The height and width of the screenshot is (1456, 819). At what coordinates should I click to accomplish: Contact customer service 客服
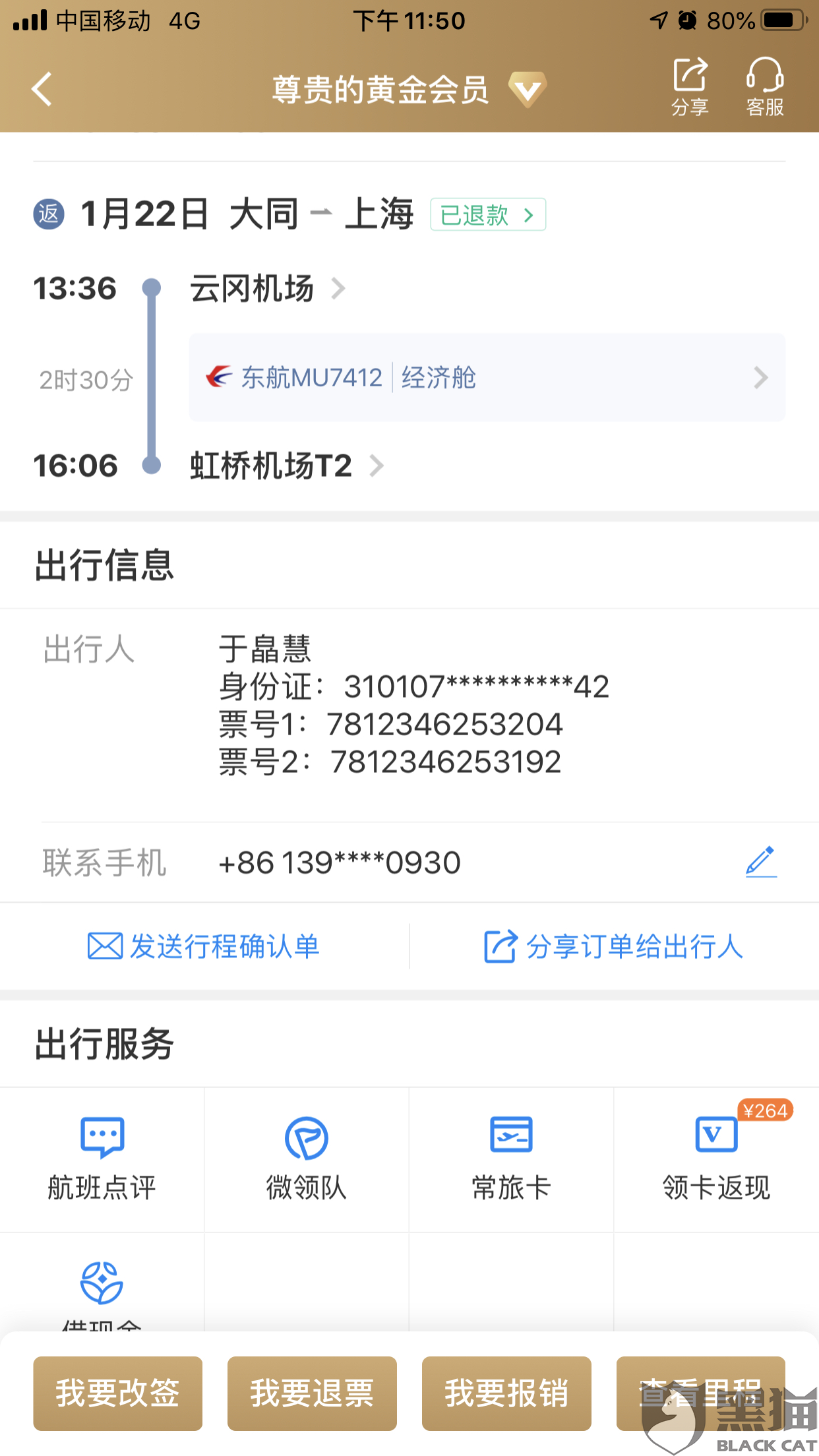pyautogui.click(x=764, y=87)
